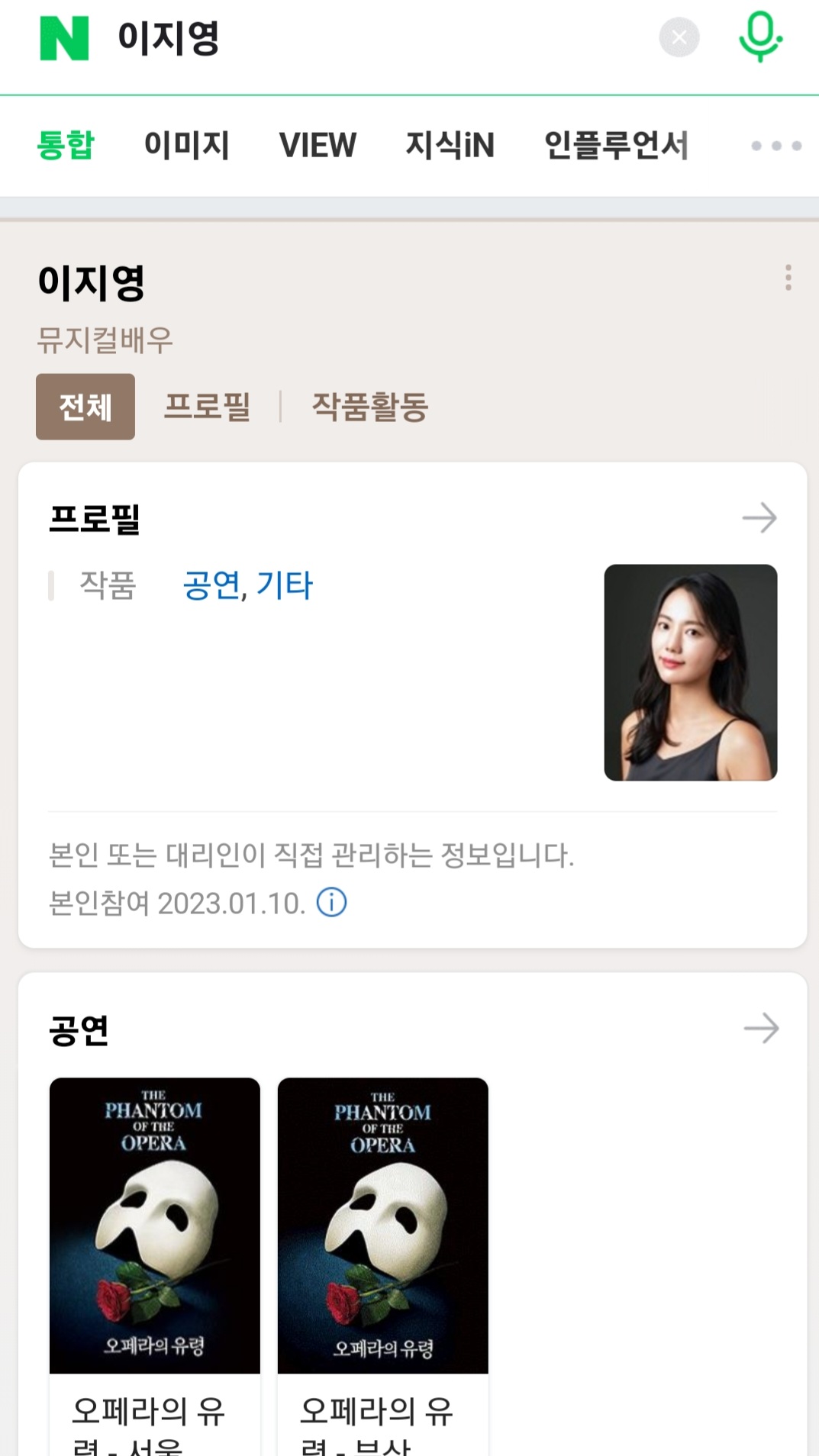View the info icon next to 본인참여 date
This screenshot has width=819, height=1456.
tap(331, 902)
